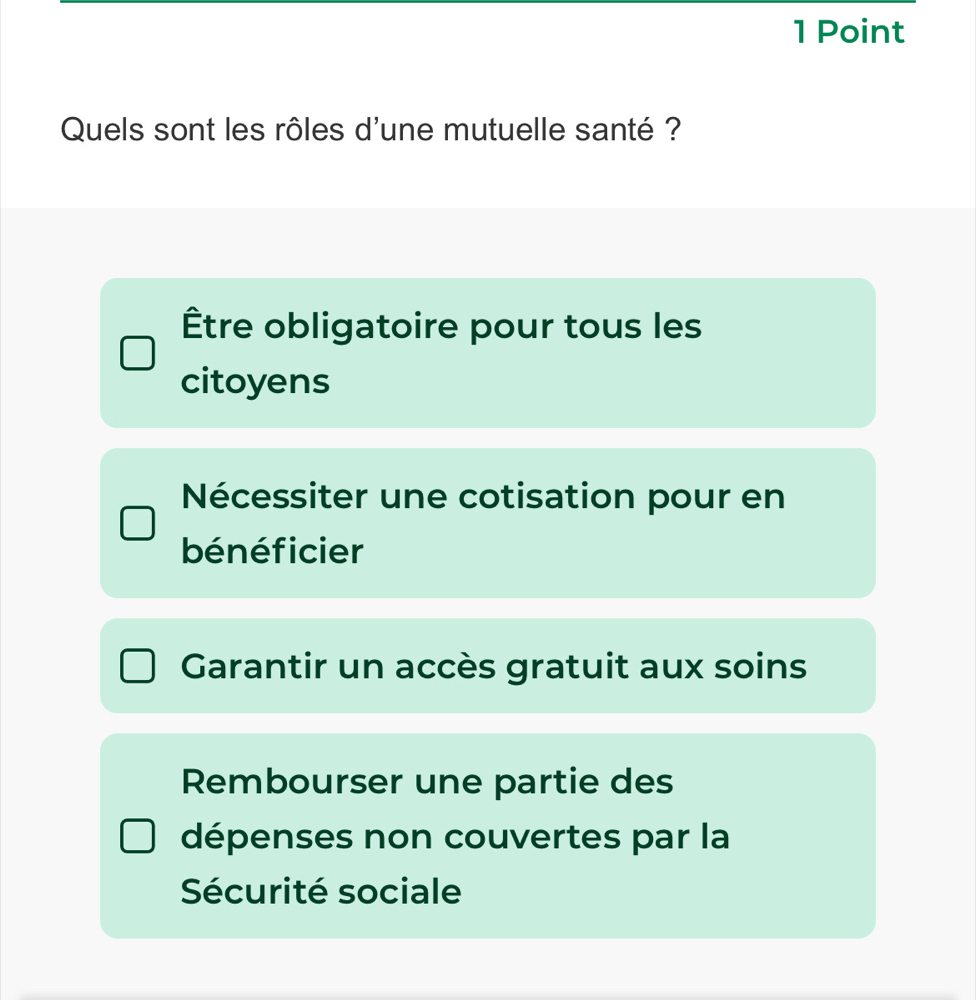Tick 'Garantir un accès gratuit aux soins'
The width and height of the screenshot is (976, 1000).
click(138, 667)
